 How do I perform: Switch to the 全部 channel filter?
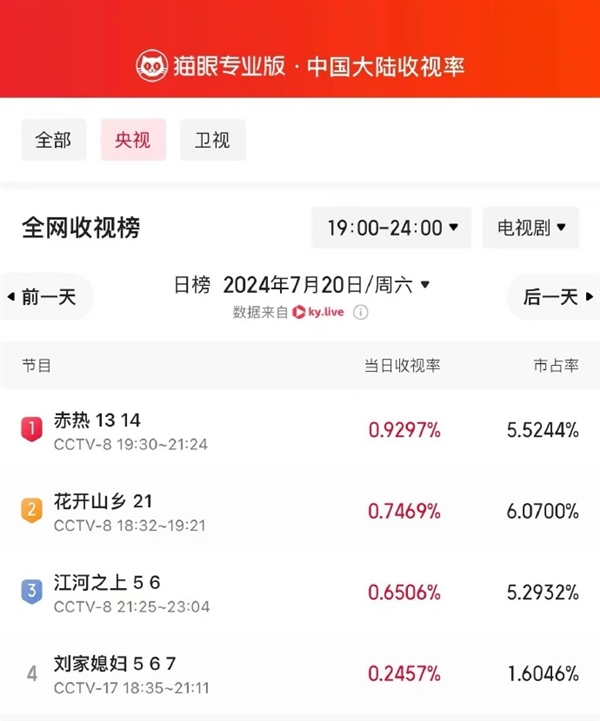point(53,140)
